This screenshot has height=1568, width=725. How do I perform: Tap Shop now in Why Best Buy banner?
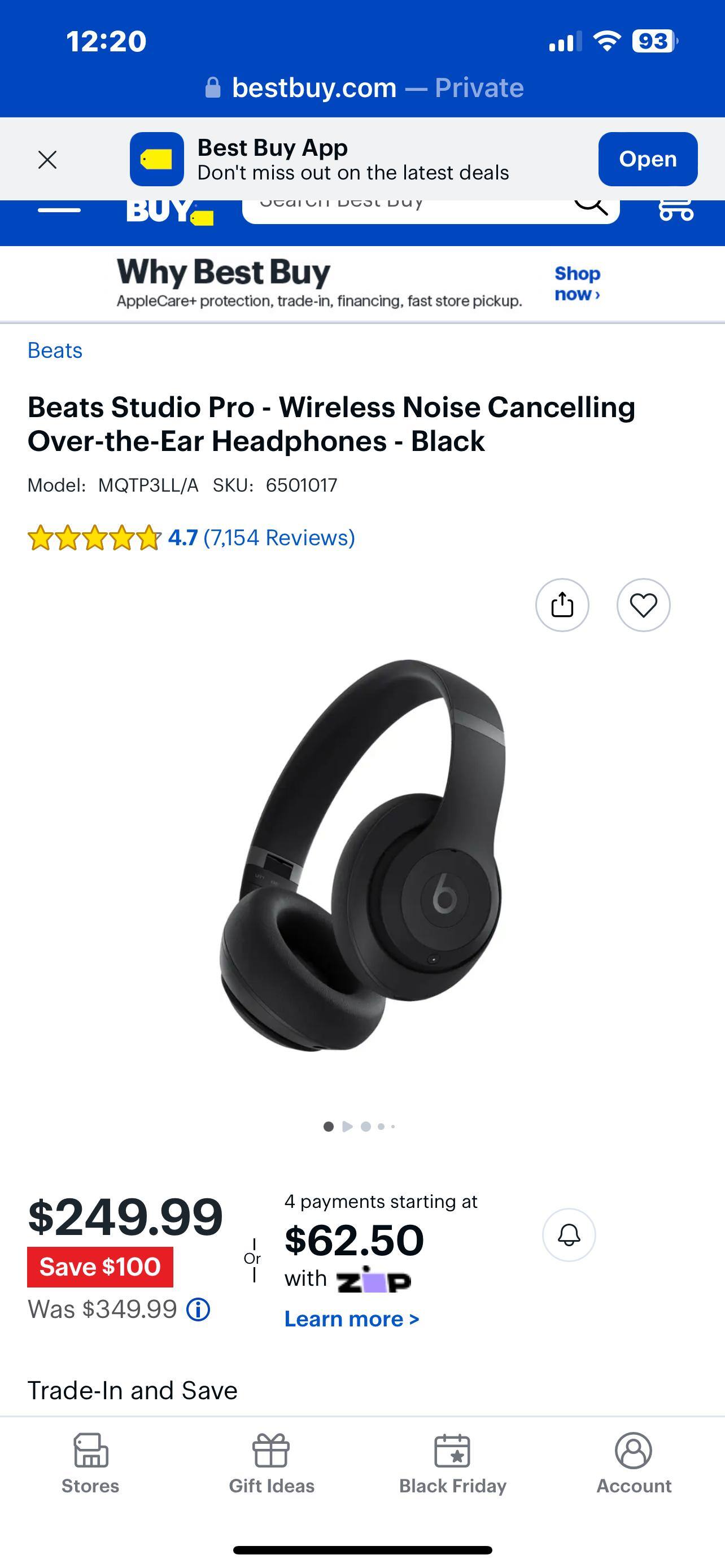coord(576,284)
